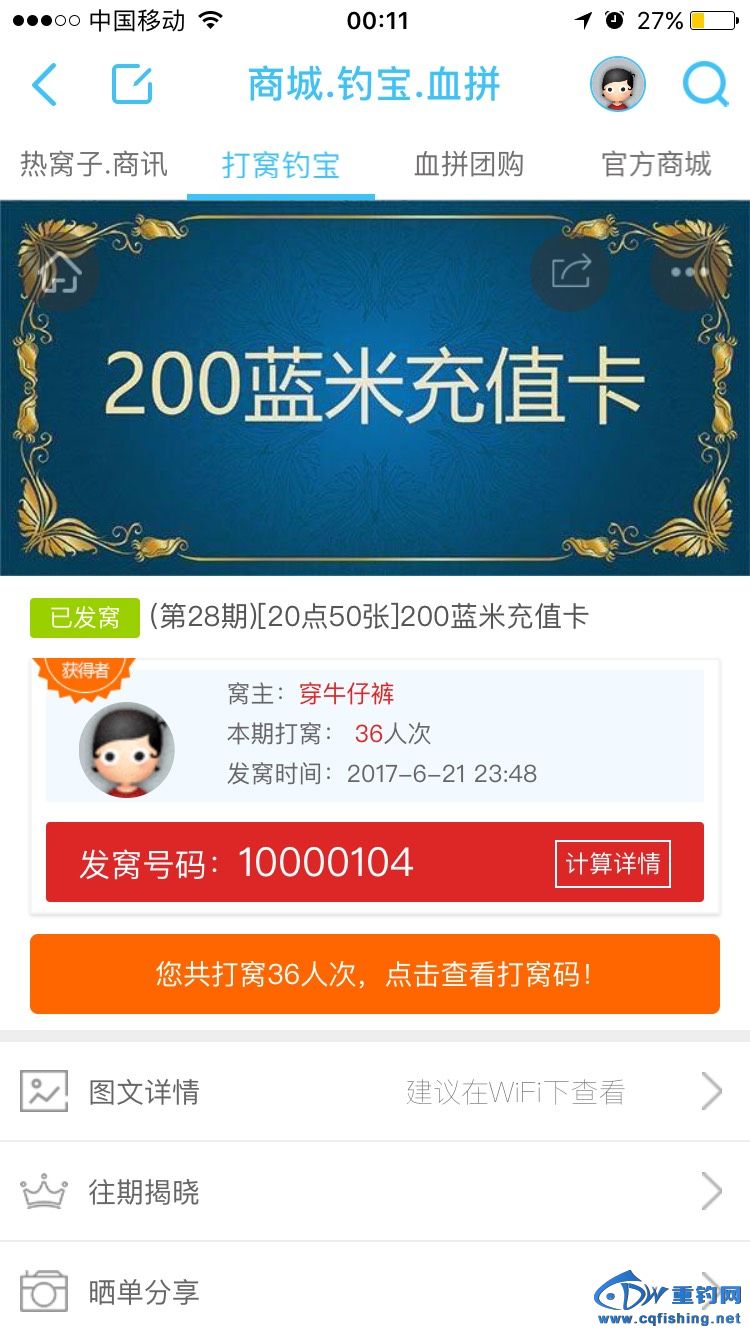The width and height of the screenshot is (750, 1334).
Task: Switch to the 热窝子.商讯 tab
Action: pos(94,164)
